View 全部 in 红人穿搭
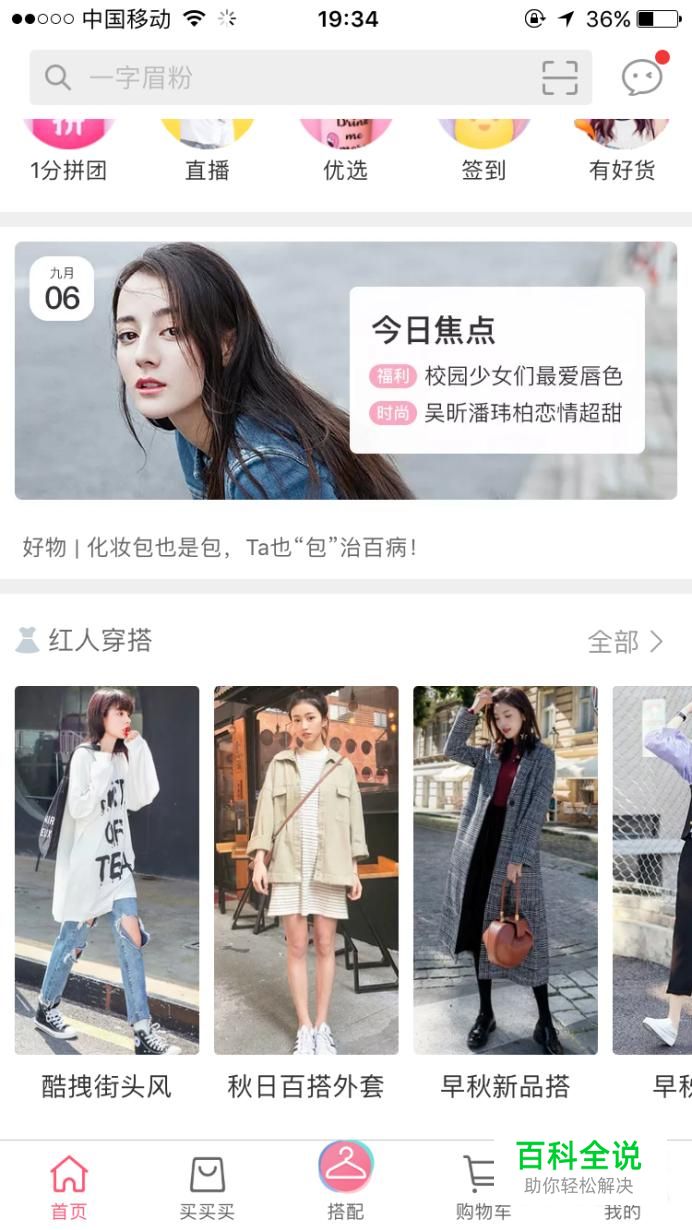692x1230 pixels. pyautogui.click(x=625, y=641)
